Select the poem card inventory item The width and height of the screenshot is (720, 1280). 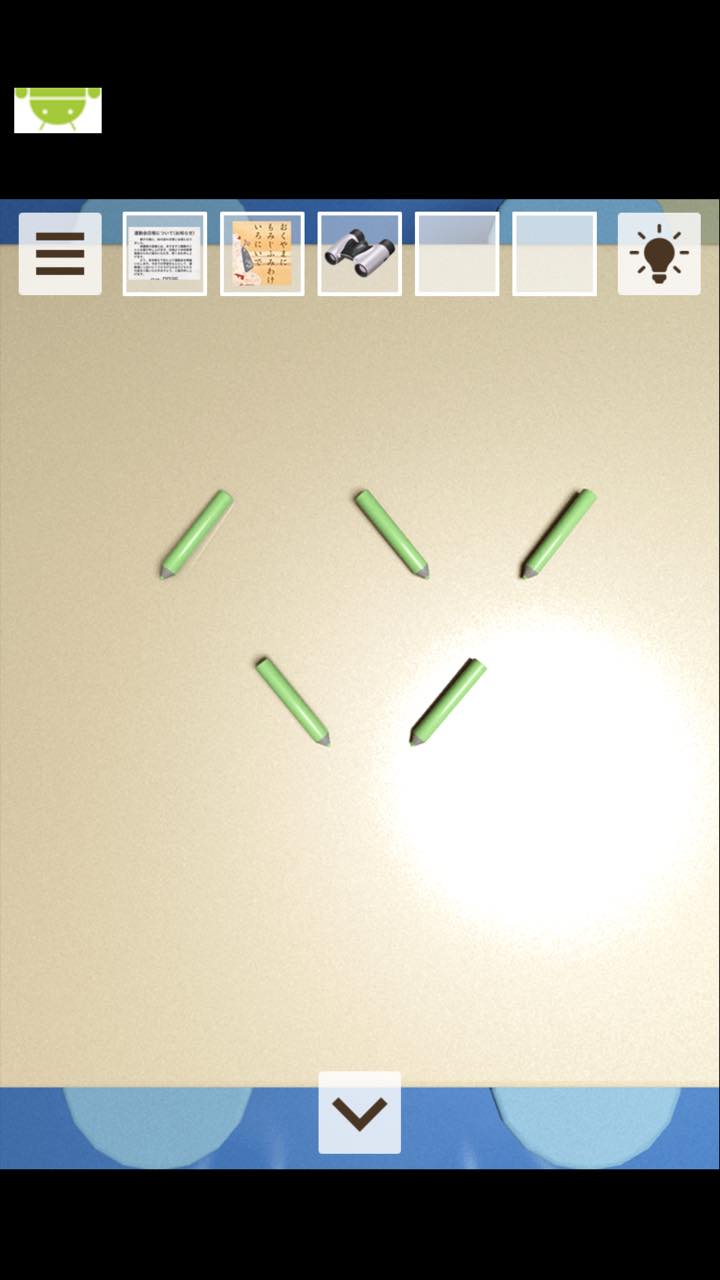[x=262, y=254]
